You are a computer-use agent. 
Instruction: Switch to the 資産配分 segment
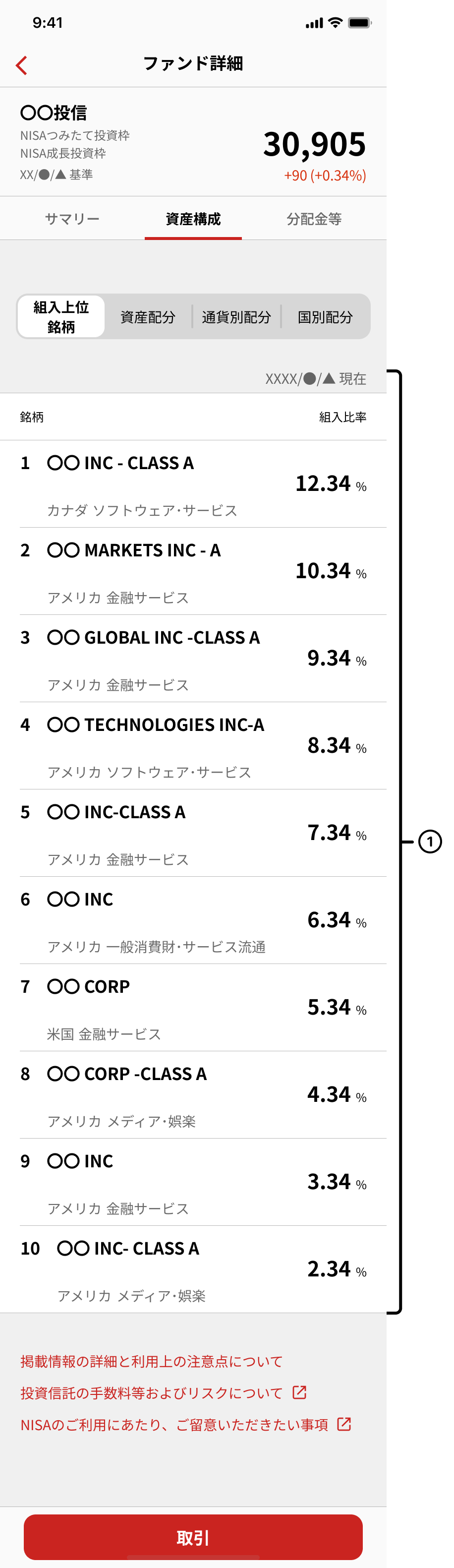pos(148,316)
